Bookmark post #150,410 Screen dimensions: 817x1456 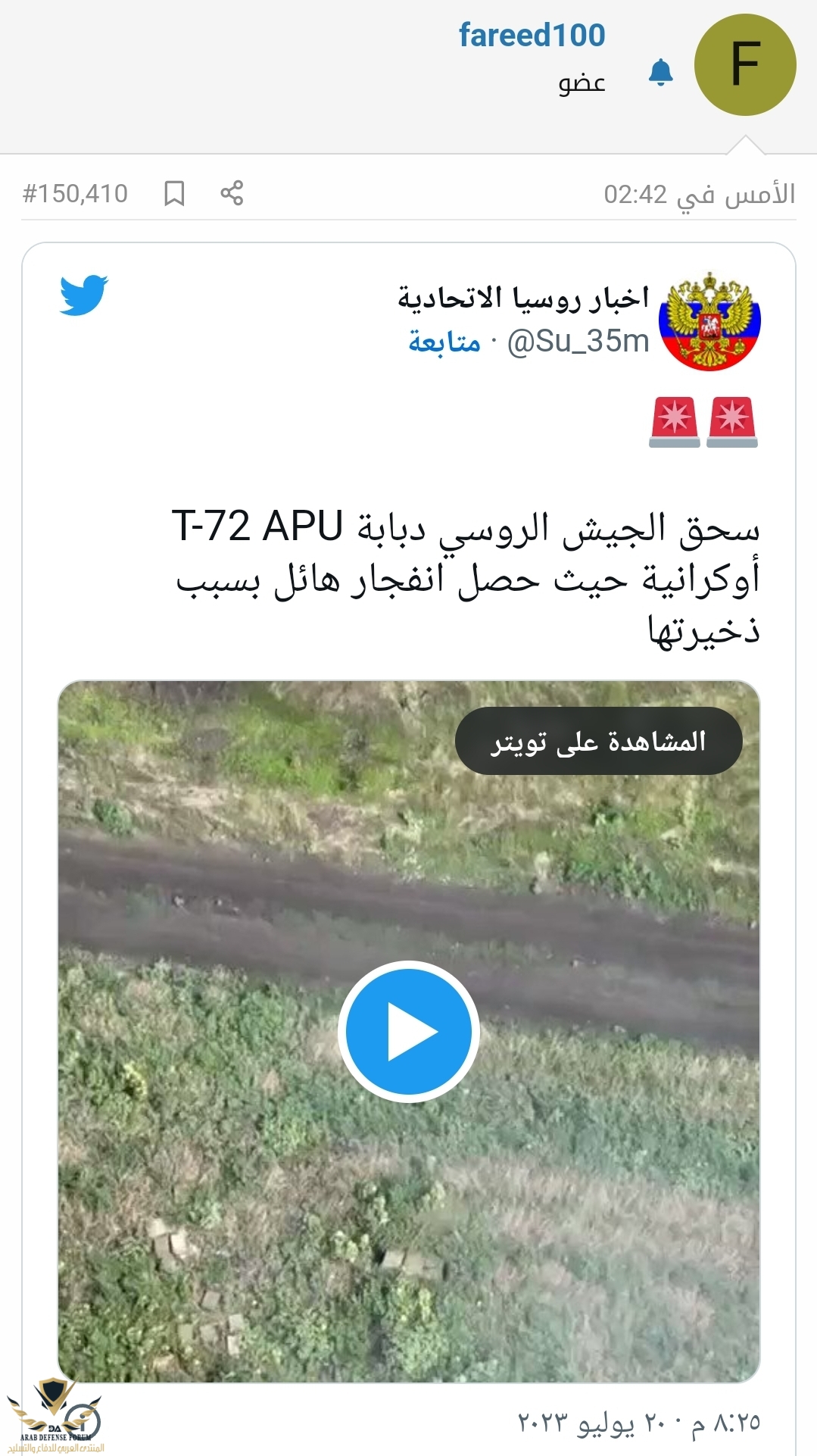tap(174, 193)
